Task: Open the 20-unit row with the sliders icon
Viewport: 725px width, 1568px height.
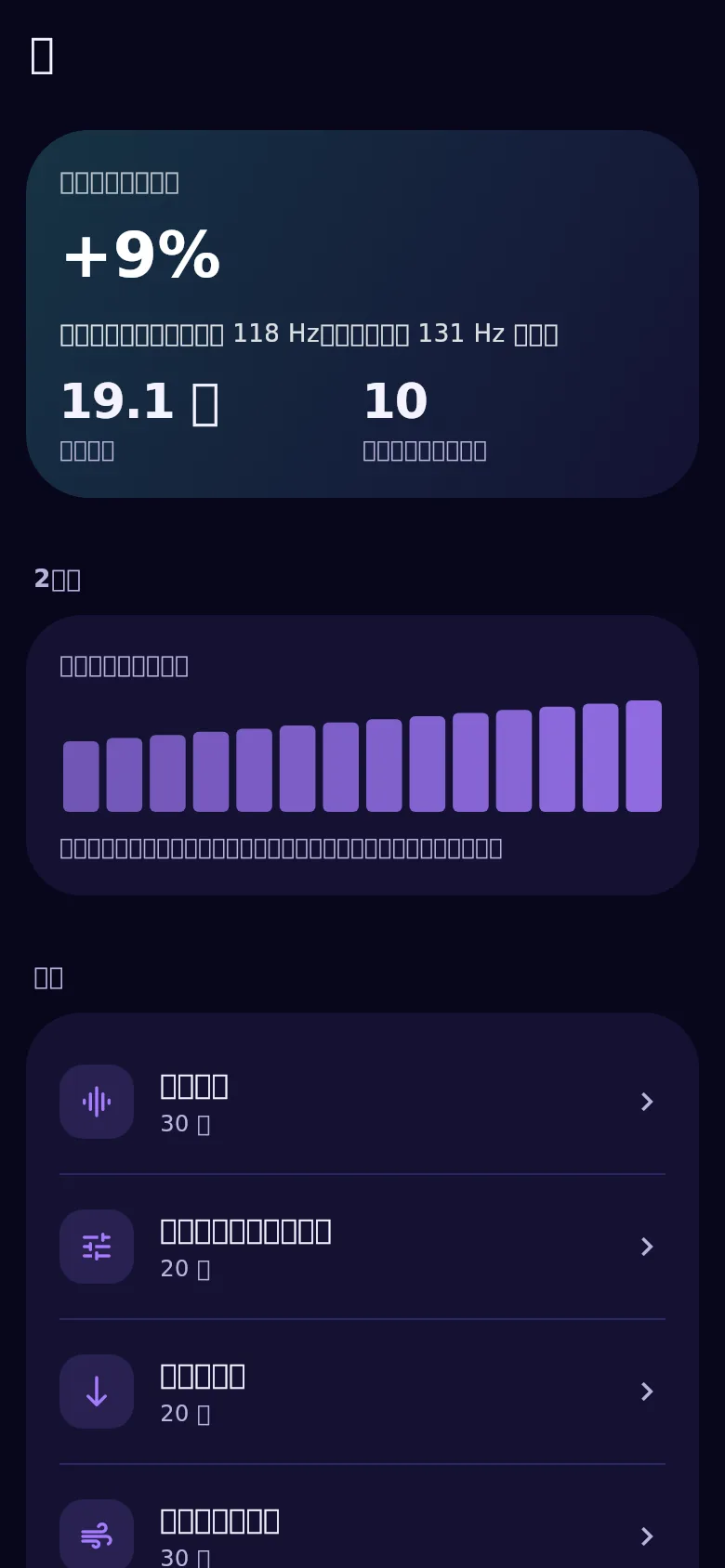Action: 362,1247
